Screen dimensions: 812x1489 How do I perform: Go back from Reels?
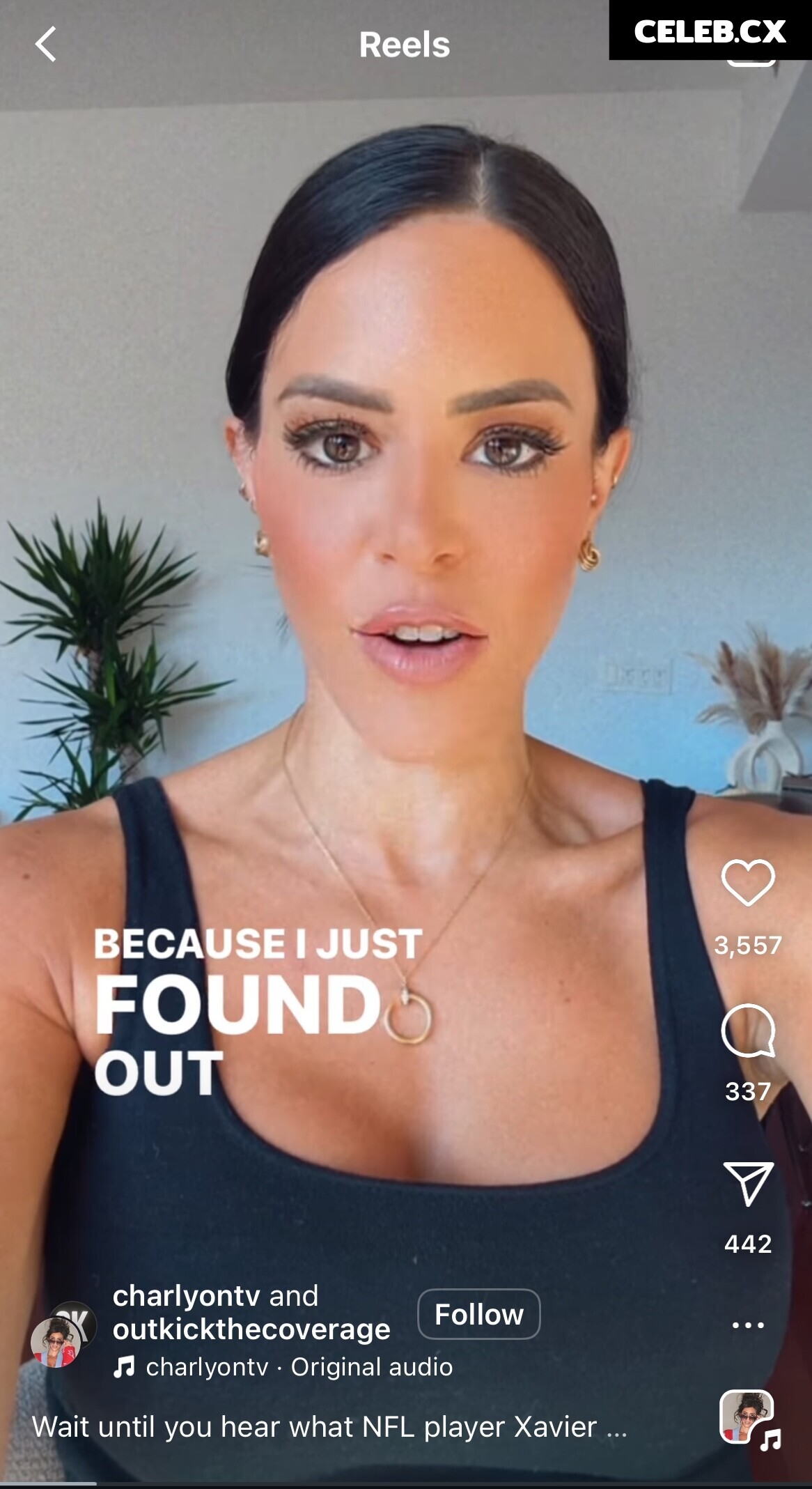46,45
